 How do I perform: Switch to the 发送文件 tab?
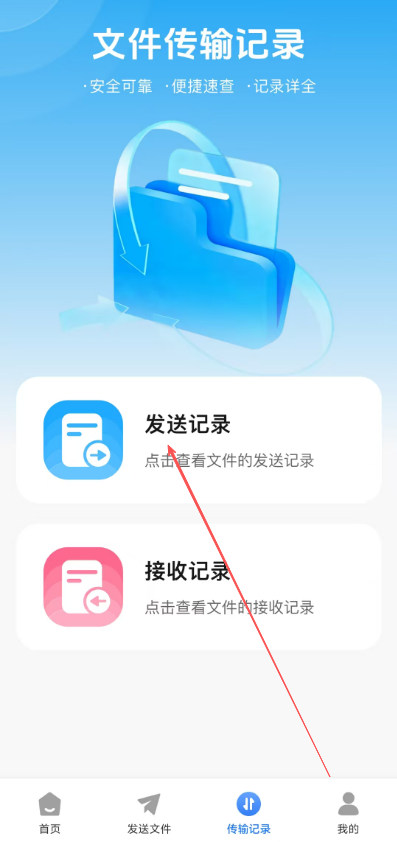pos(149,813)
